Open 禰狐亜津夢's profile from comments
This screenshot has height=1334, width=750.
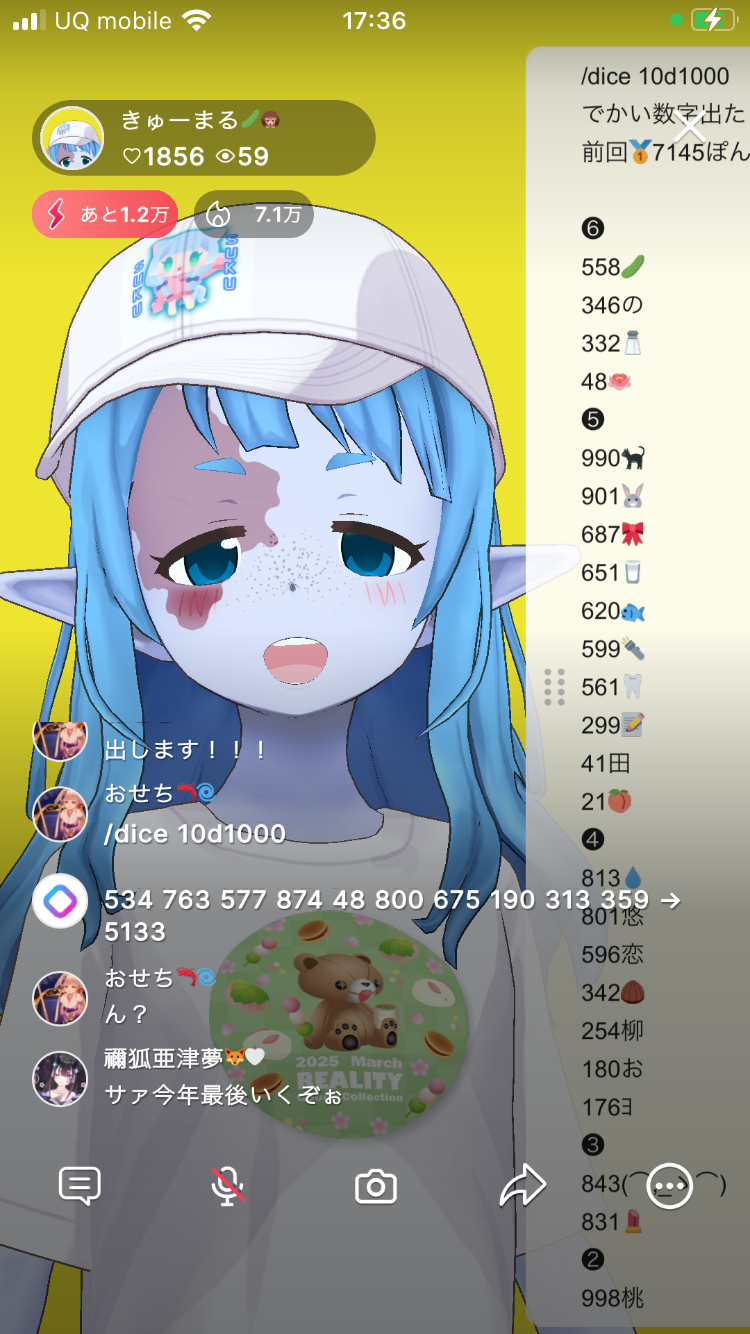click(x=60, y=1078)
